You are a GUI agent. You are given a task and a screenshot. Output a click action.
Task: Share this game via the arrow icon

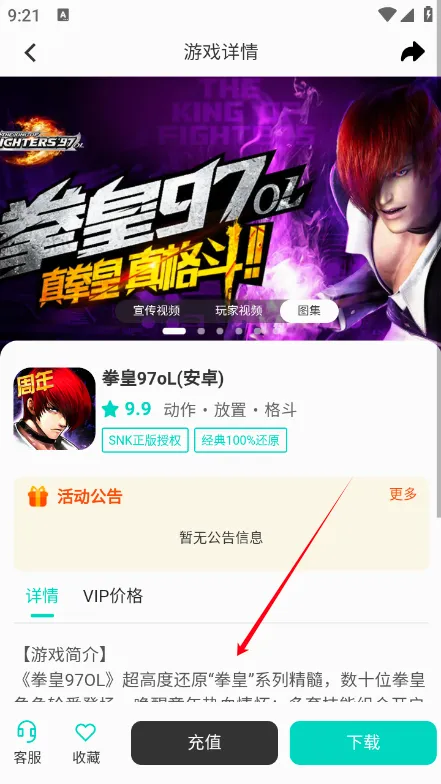click(x=412, y=52)
